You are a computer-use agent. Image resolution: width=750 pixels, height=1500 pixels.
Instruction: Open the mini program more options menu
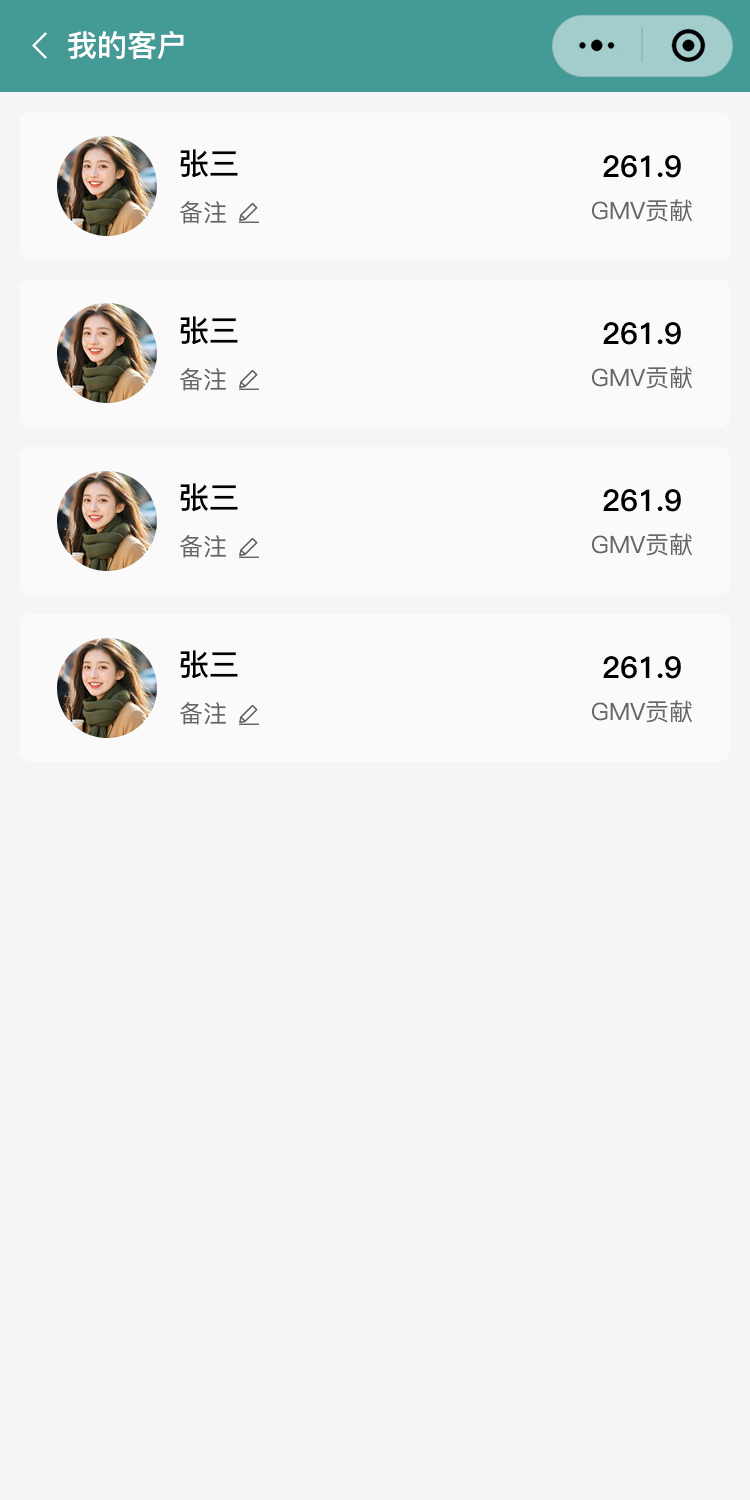(597, 46)
